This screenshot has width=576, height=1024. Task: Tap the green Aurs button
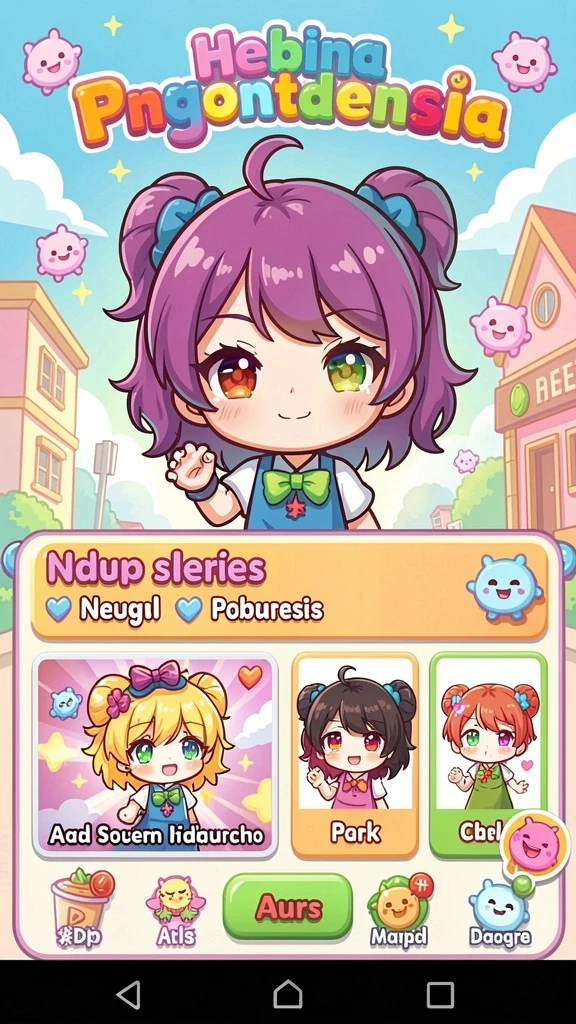tap(287, 906)
